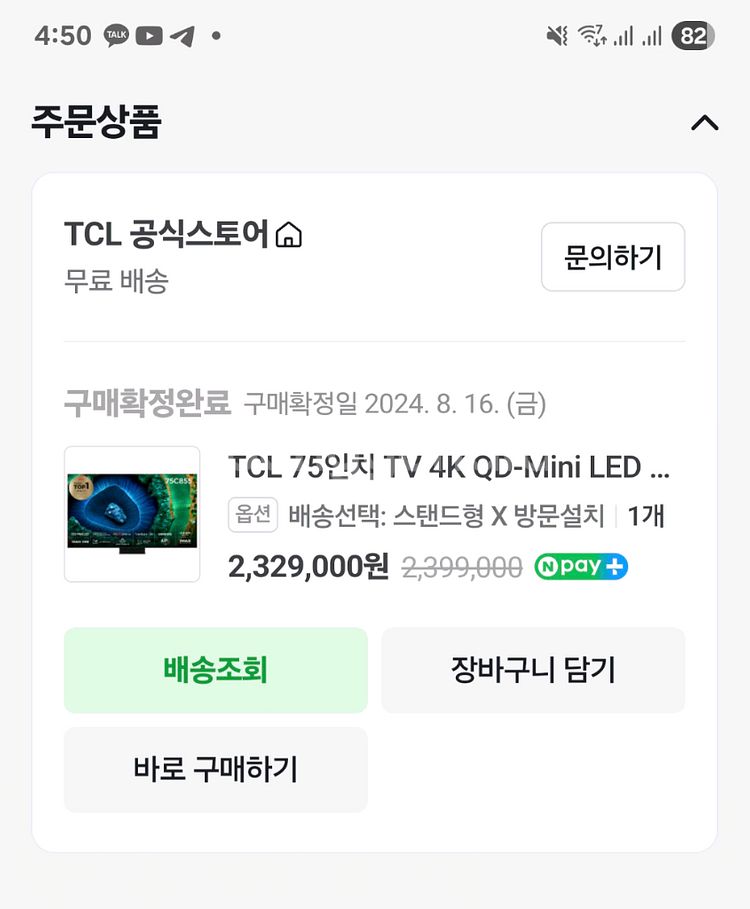
Task: Select the 주문상품 header title
Action: point(96,120)
